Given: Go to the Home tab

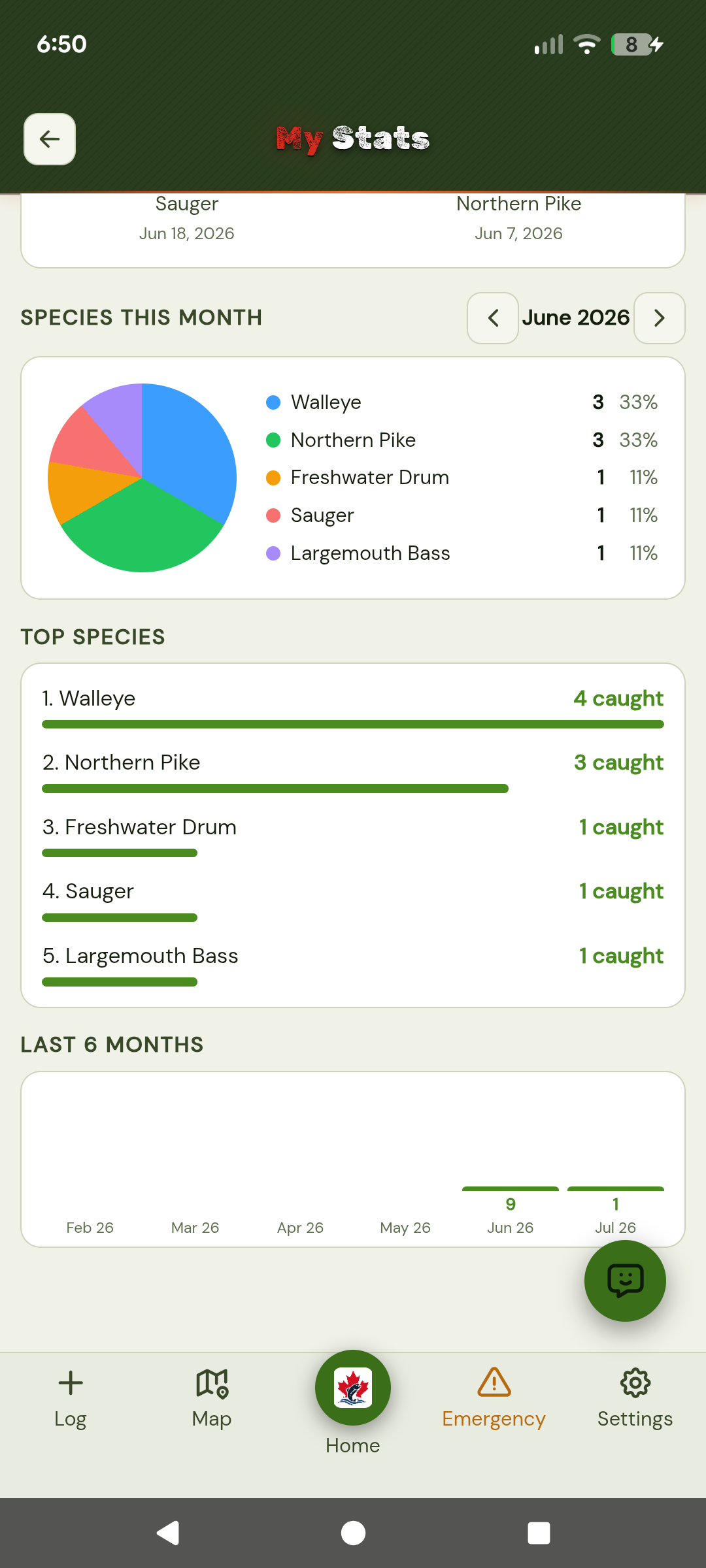Looking at the screenshot, I should click(353, 1402).
